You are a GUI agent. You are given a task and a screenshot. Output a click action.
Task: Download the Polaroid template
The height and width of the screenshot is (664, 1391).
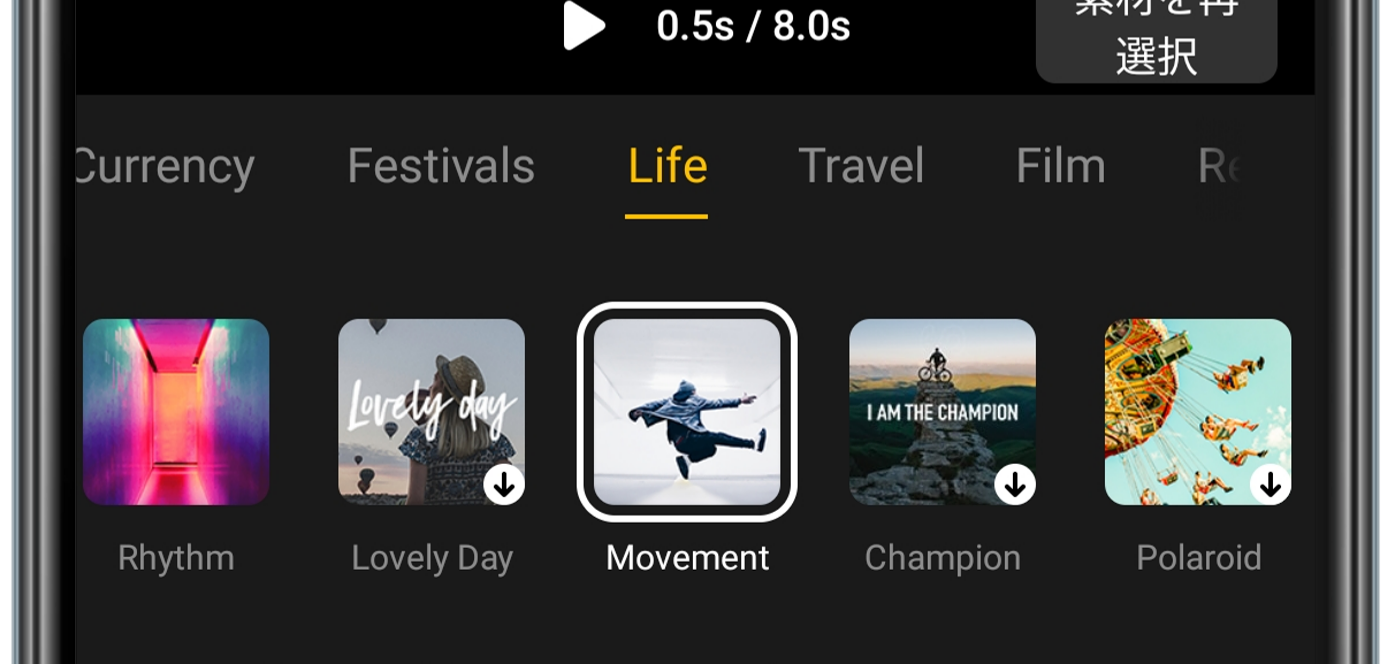[x=1270, y=485]
